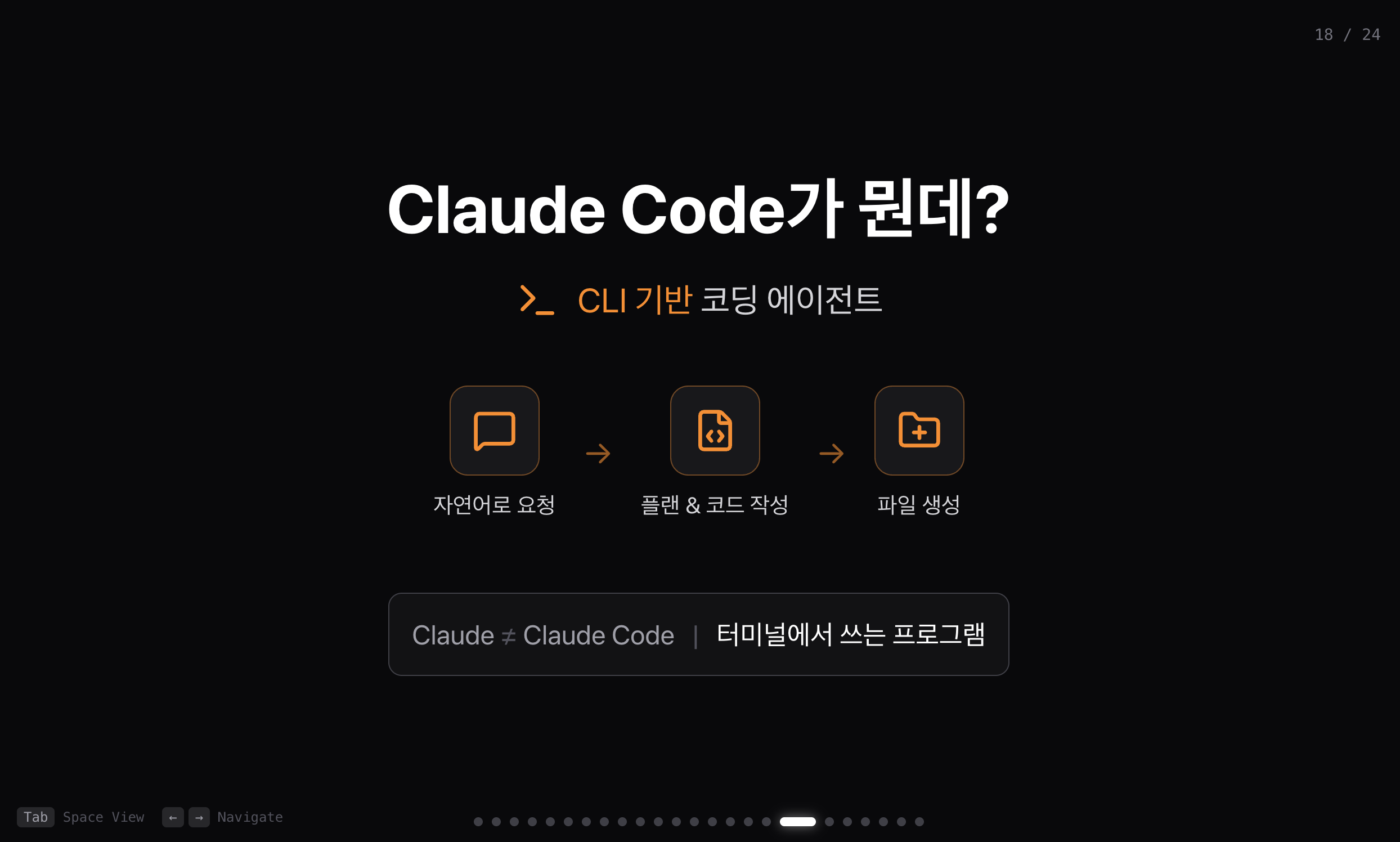Advance to next slide with right arrow
The height and width of the screenshot is (842, 1400).
click(199, 817)
